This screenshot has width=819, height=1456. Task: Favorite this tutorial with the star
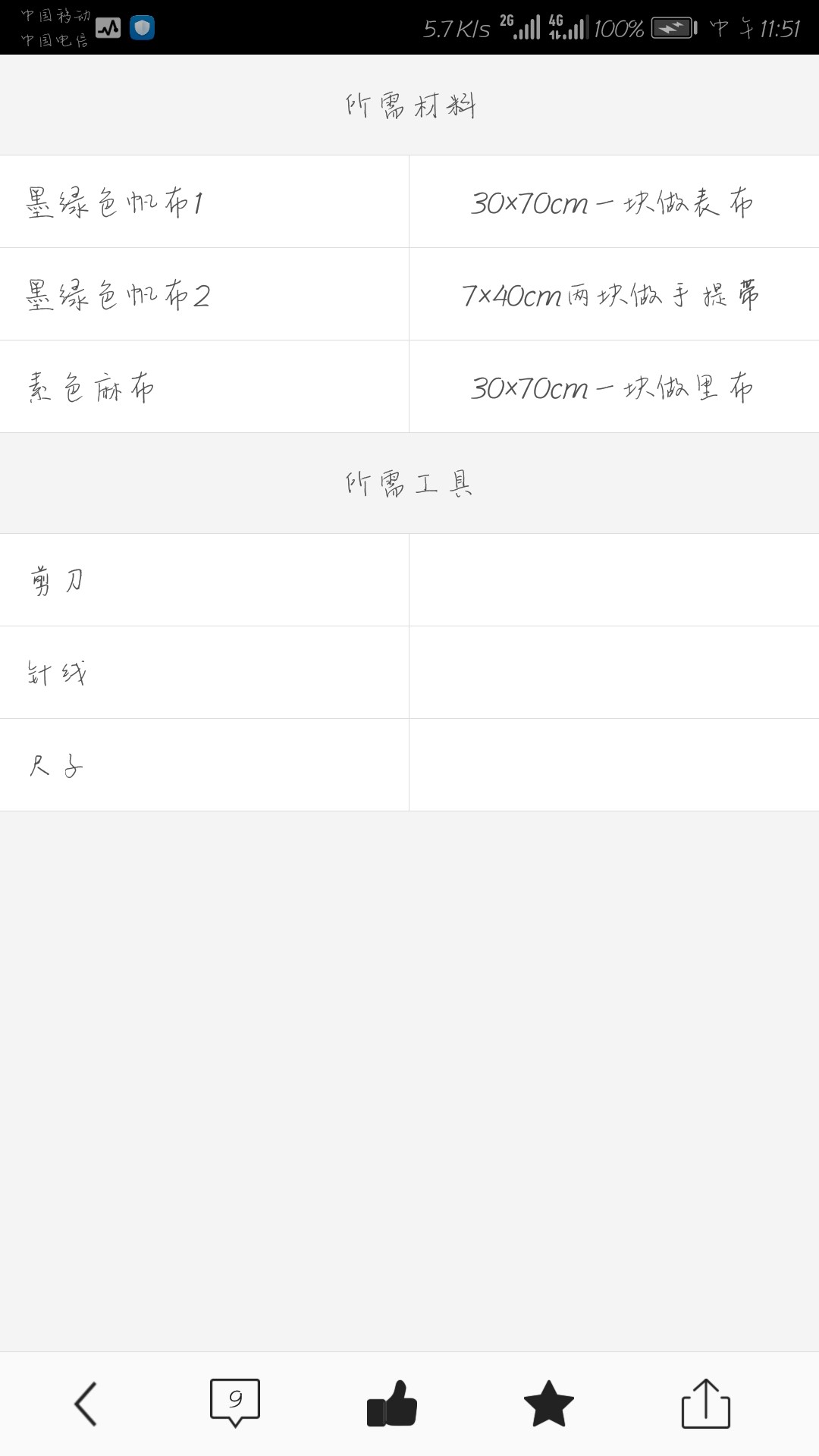[x=548, y=1404]
